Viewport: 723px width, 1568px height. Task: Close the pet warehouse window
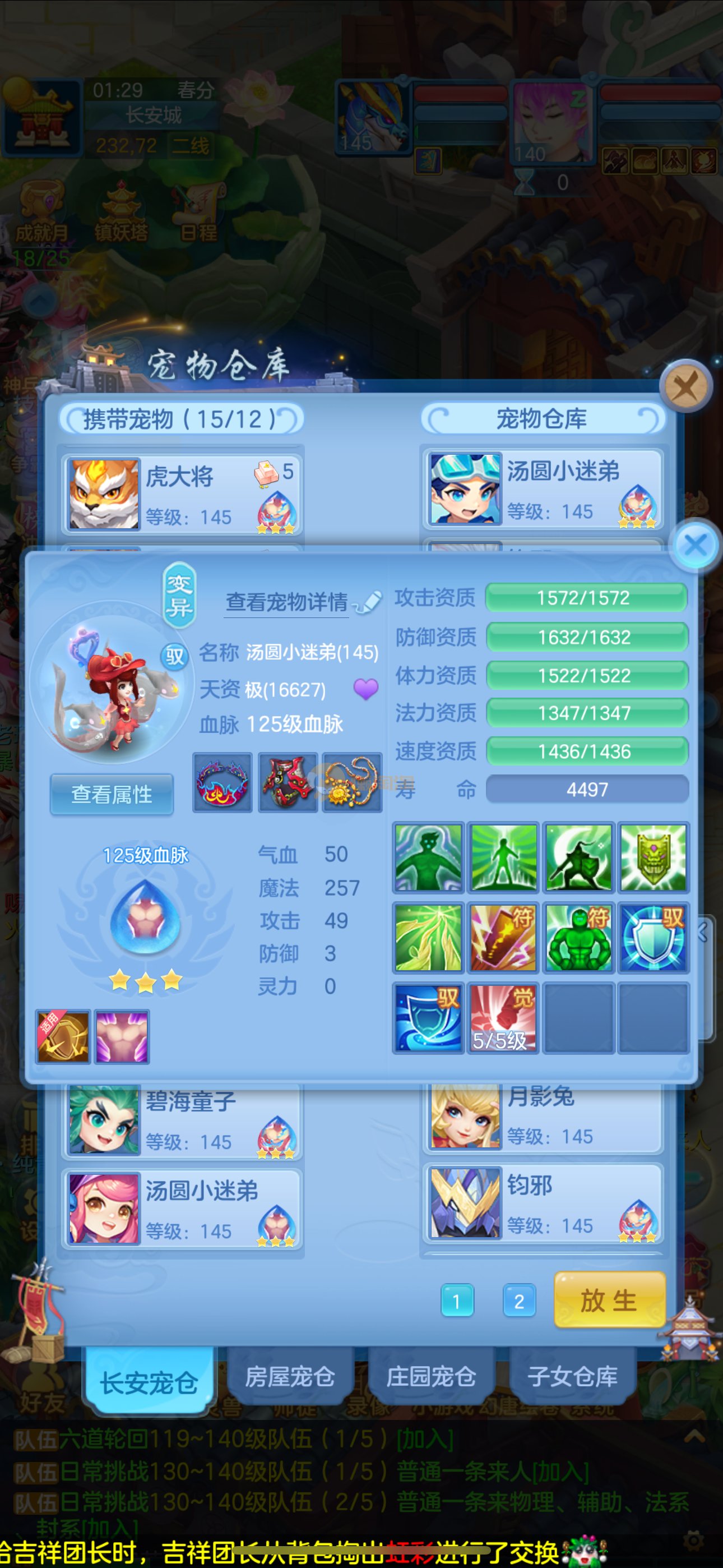(x=687, y=386)
